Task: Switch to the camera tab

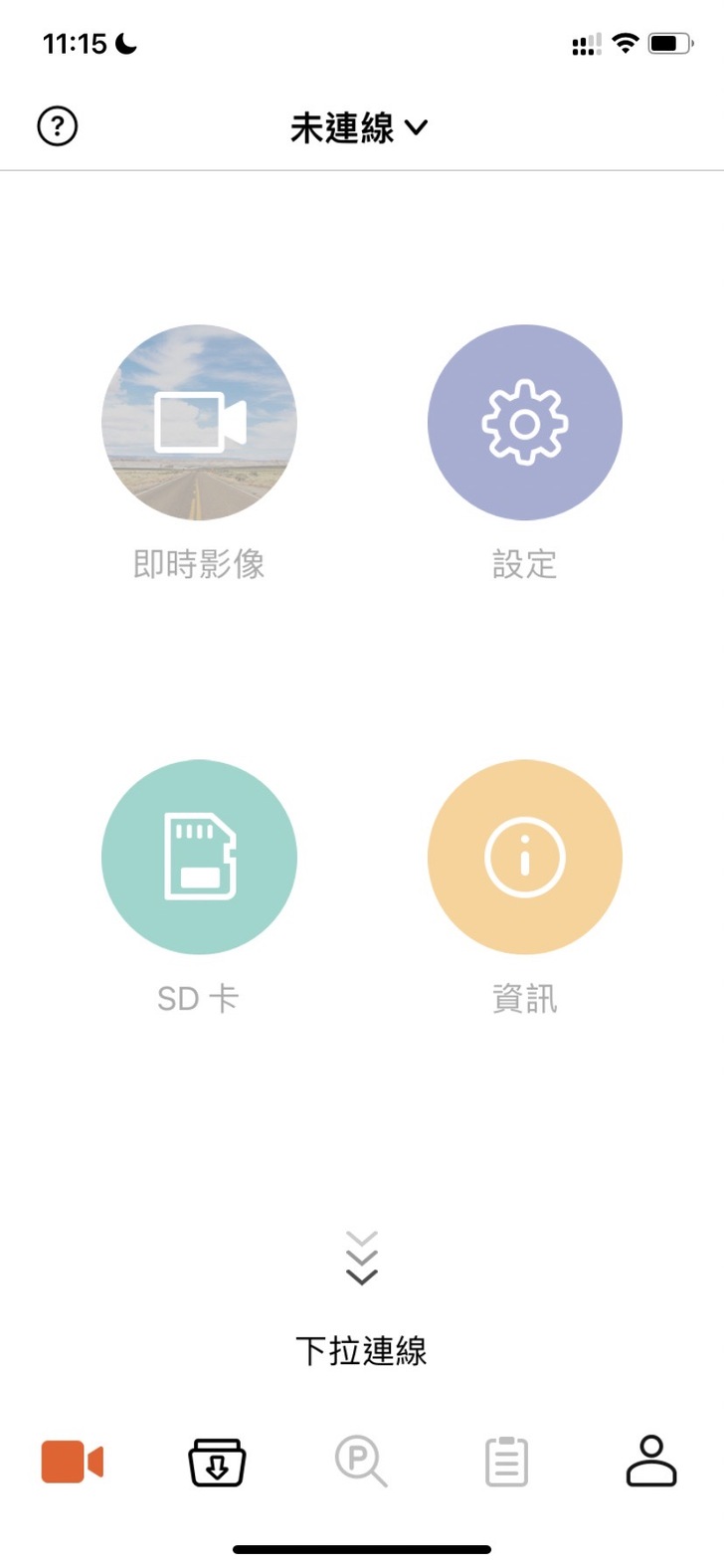Action: click(x=72, y=1462)
